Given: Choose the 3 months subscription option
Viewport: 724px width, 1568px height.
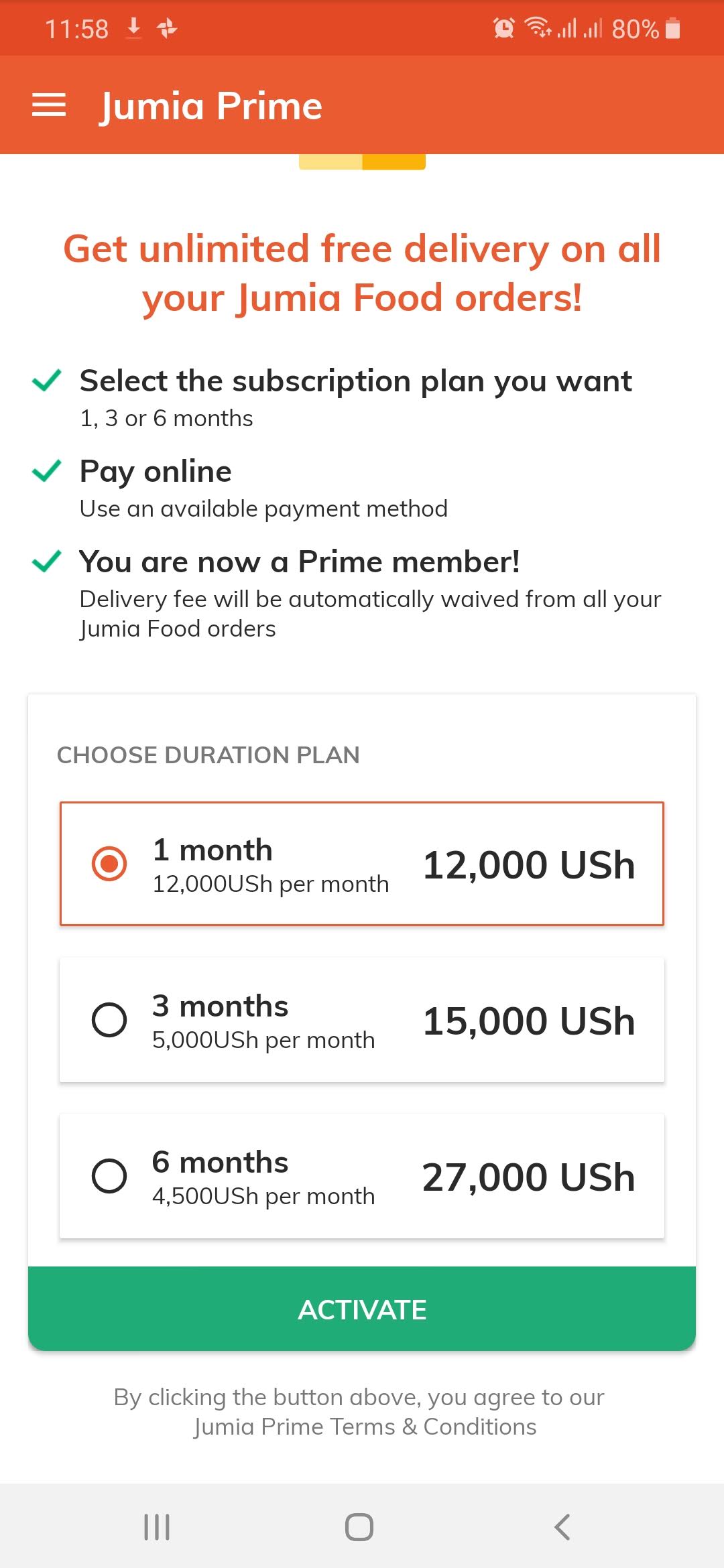Looking at the screenshot, I should point(109,1020).
